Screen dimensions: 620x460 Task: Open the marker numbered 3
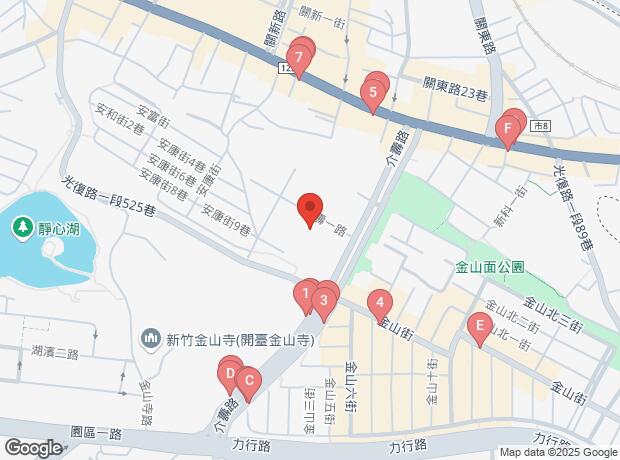[324, 298]
